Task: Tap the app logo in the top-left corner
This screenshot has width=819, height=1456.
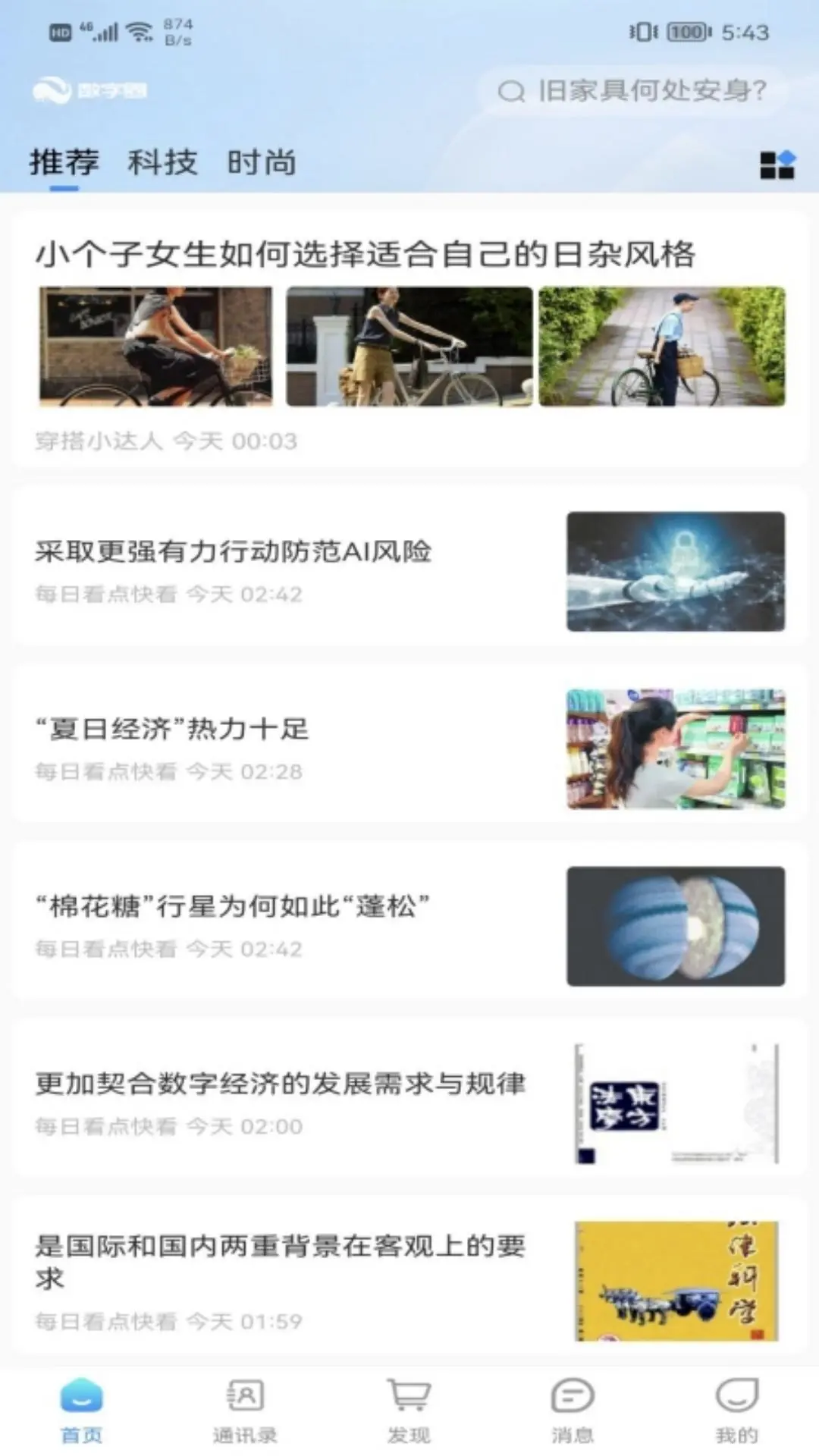Action: pyautogui.click(x=91, y=88)
